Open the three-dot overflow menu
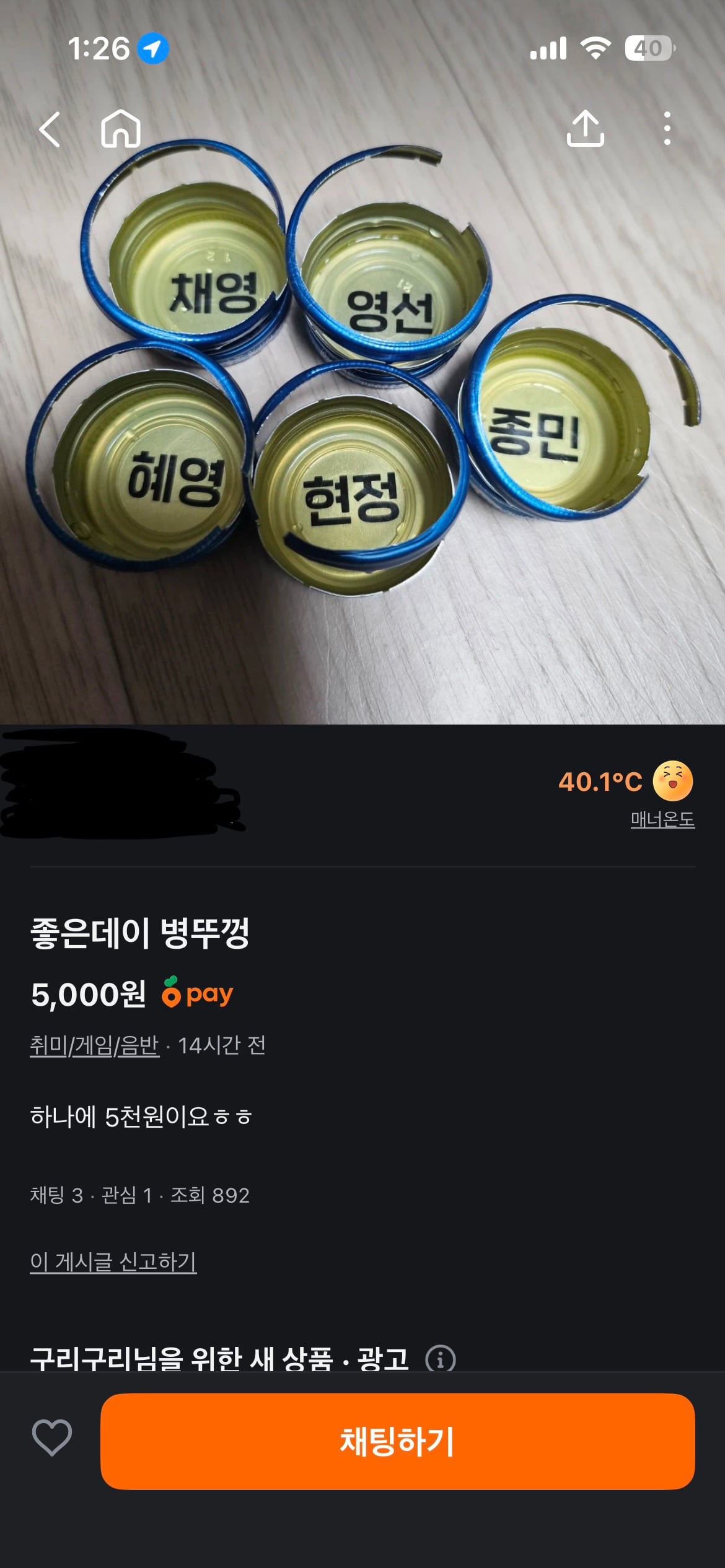Image resolution: width=725 pixels, height=1568 pixels. pyautogui.click(x=667, y=129)
